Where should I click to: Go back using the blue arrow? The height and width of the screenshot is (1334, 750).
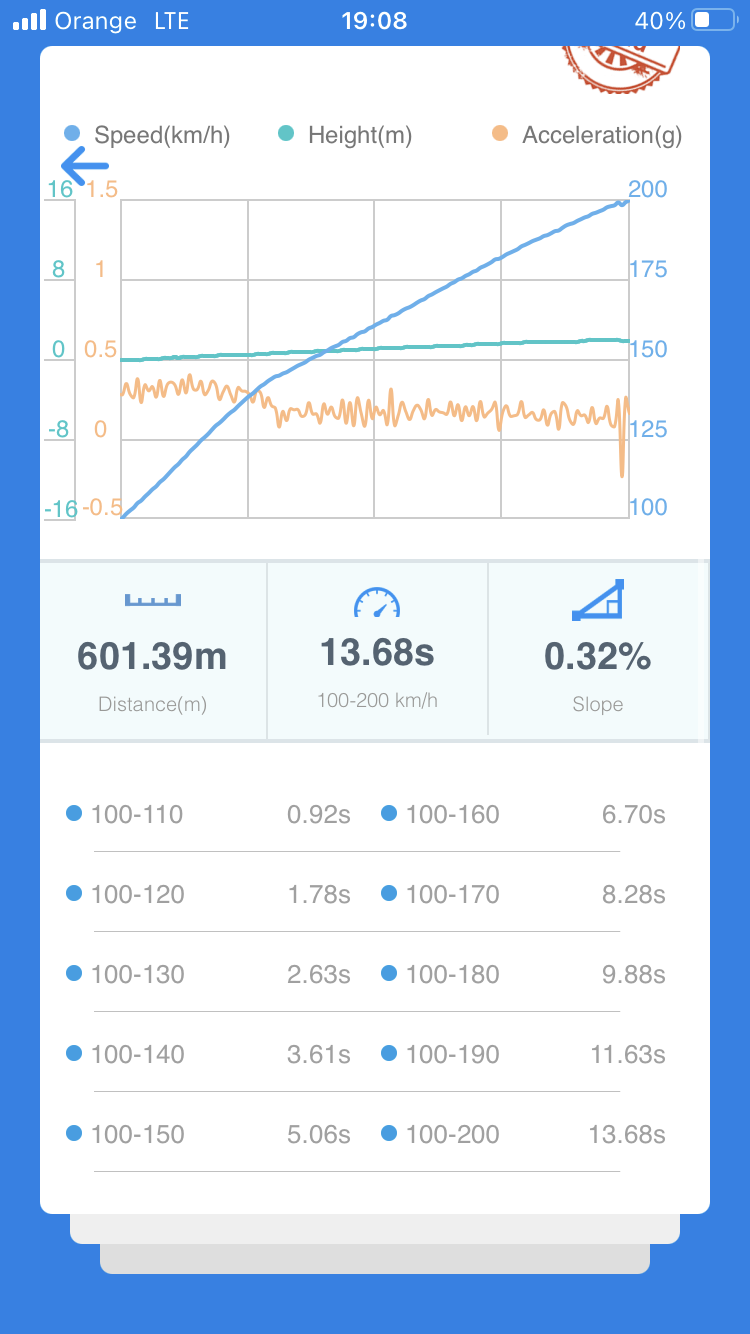click(x=84, y=165)
